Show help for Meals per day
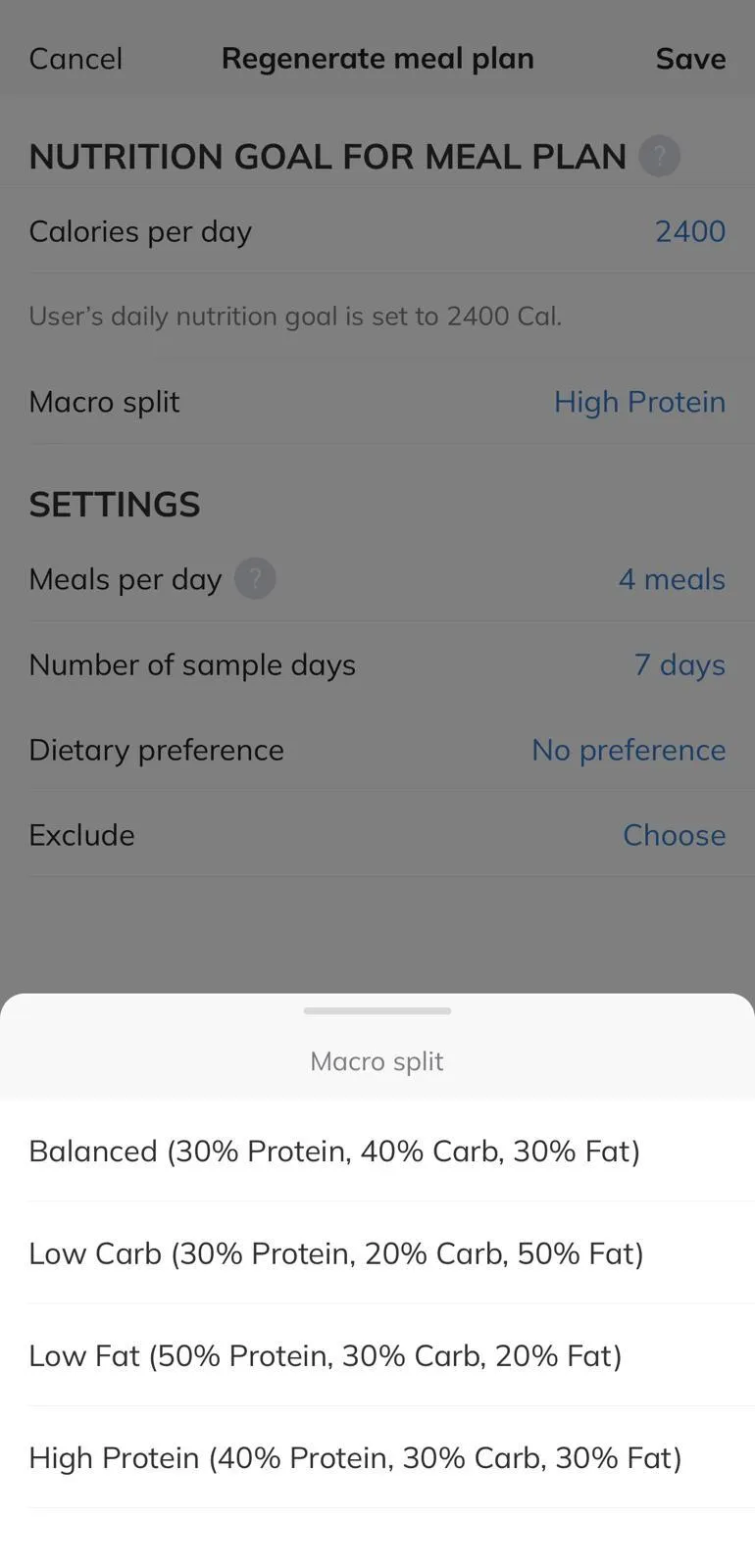 (x=255, y=579)
